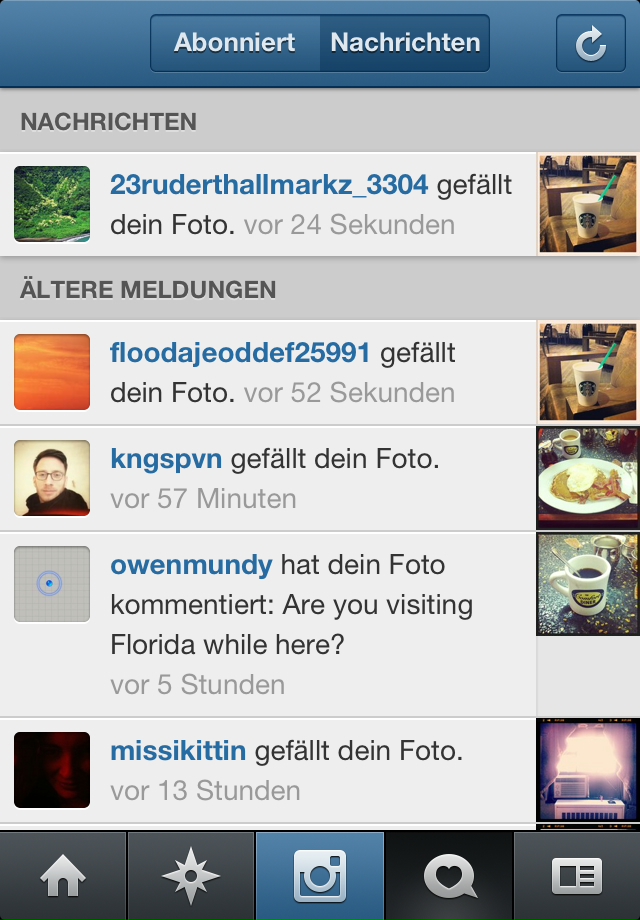The height and width of the screenshot is (920, 640).
Task: View the coffee mug photo owenmundy commented on
Action: tap(588, 584)
